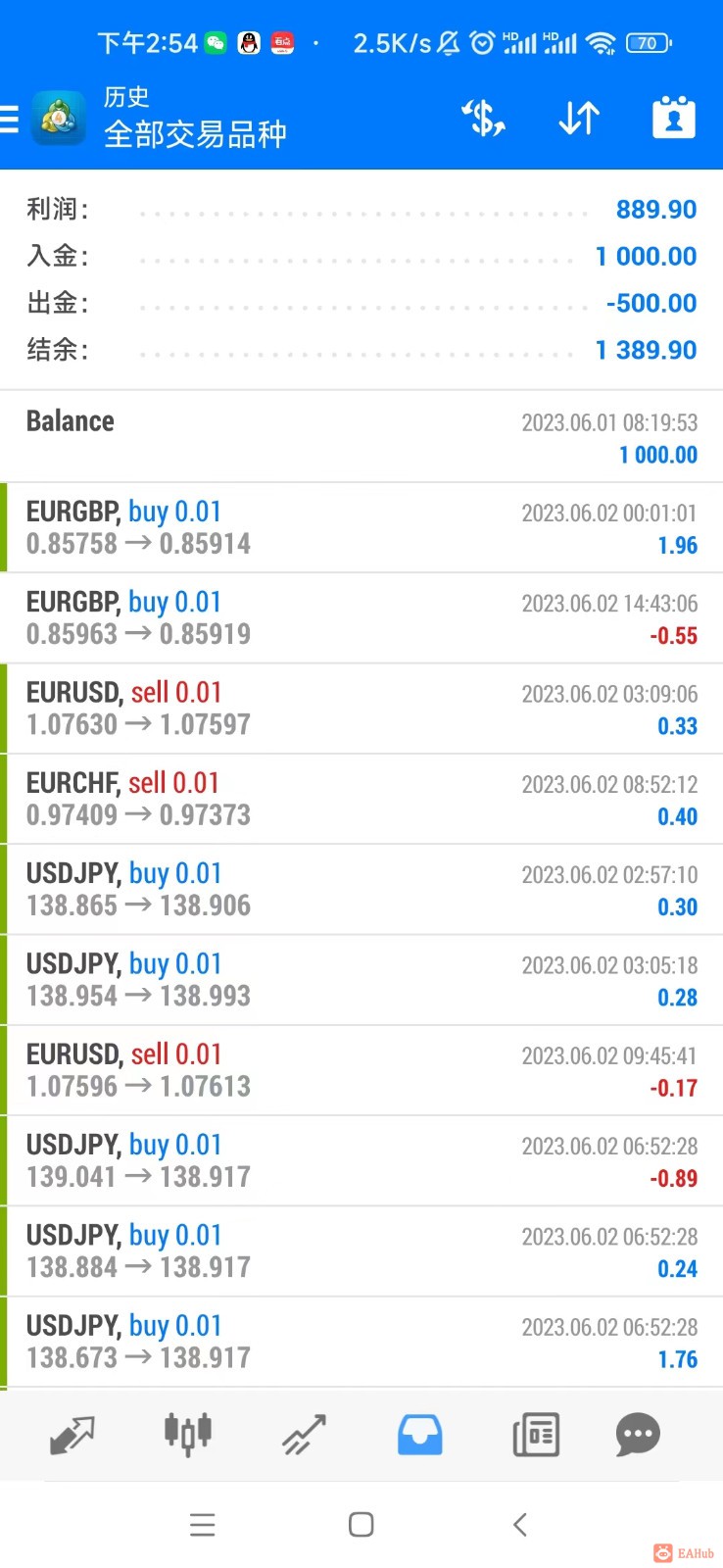Open the USDJPY buy trade with -0.89 loss

click(361, 1160)
